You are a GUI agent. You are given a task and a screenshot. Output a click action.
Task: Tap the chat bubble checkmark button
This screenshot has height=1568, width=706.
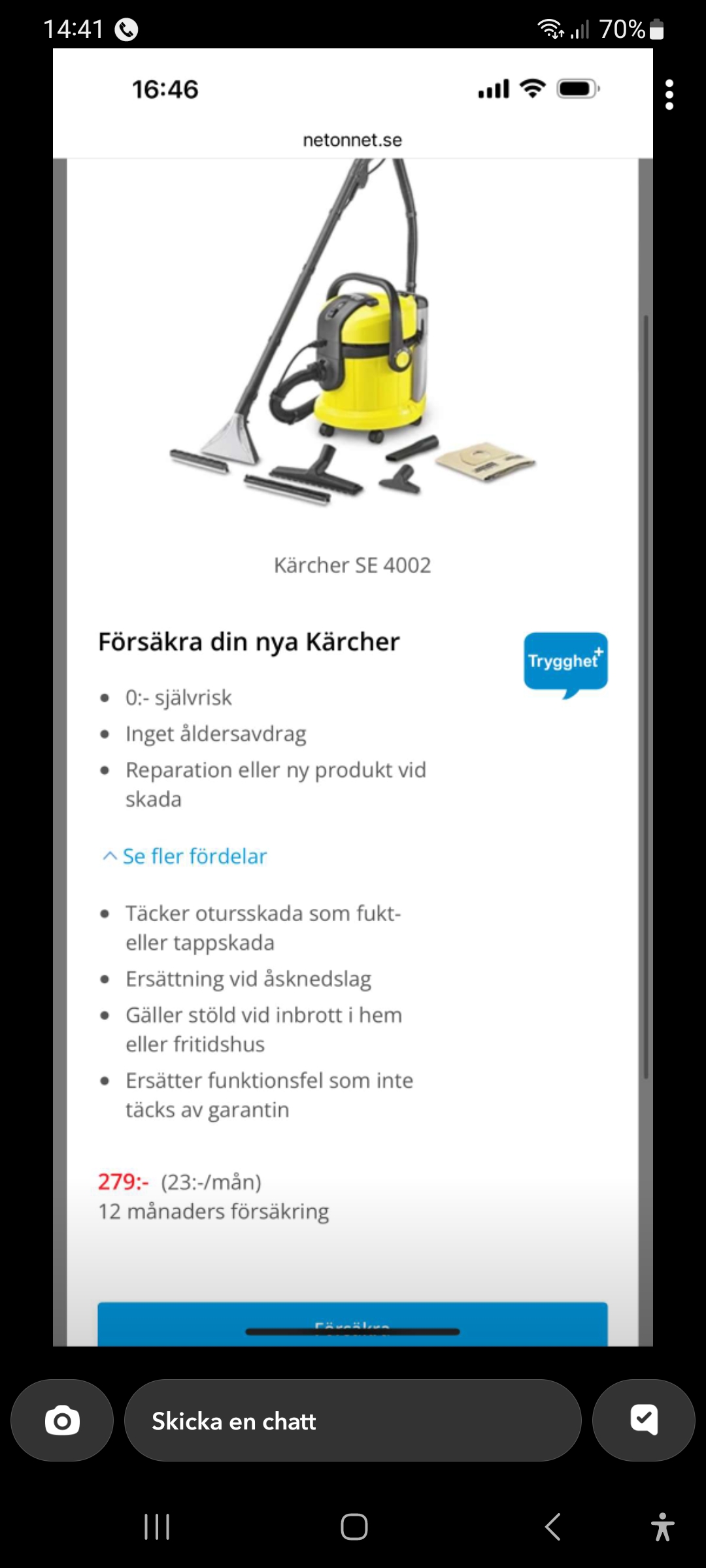click(643, 1420)
